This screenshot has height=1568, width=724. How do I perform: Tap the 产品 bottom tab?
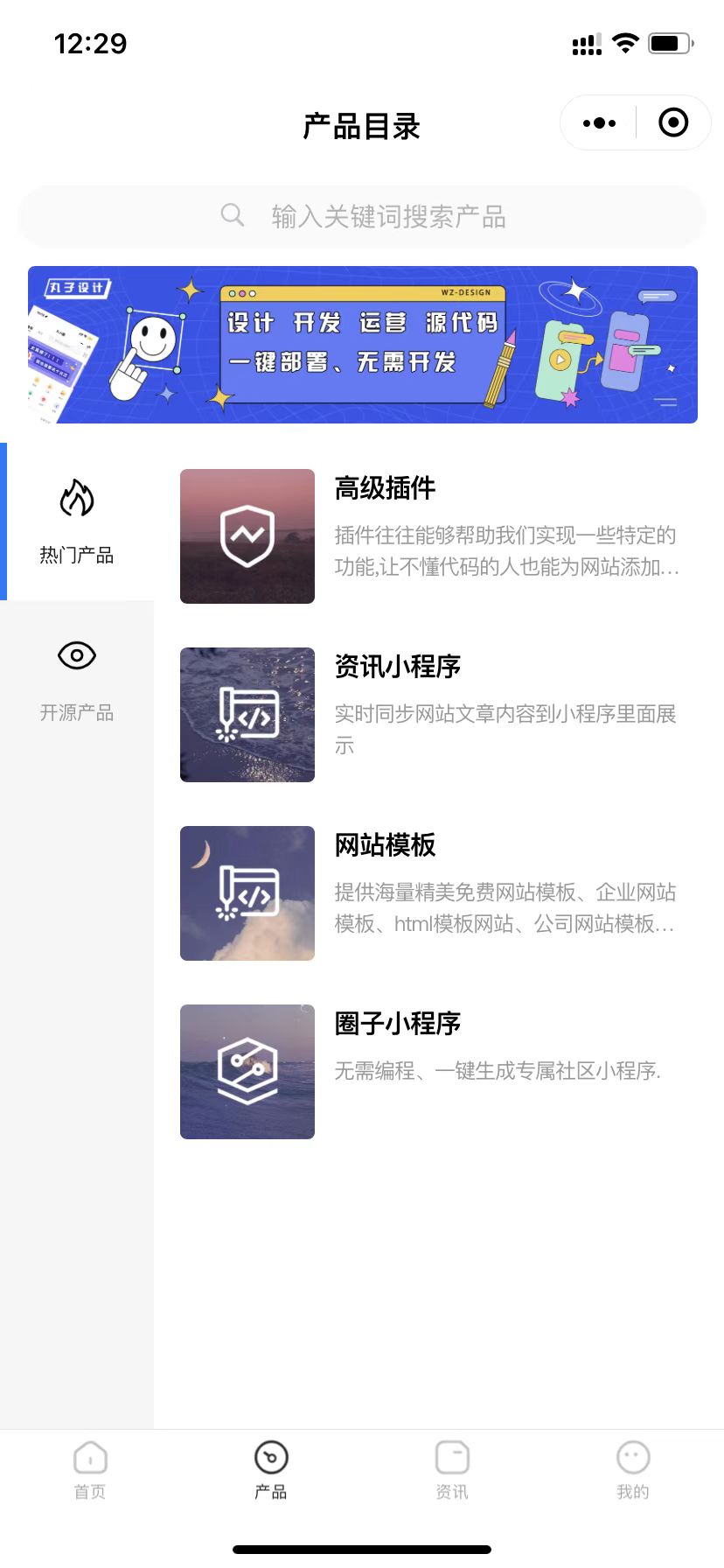(271, 1470)
